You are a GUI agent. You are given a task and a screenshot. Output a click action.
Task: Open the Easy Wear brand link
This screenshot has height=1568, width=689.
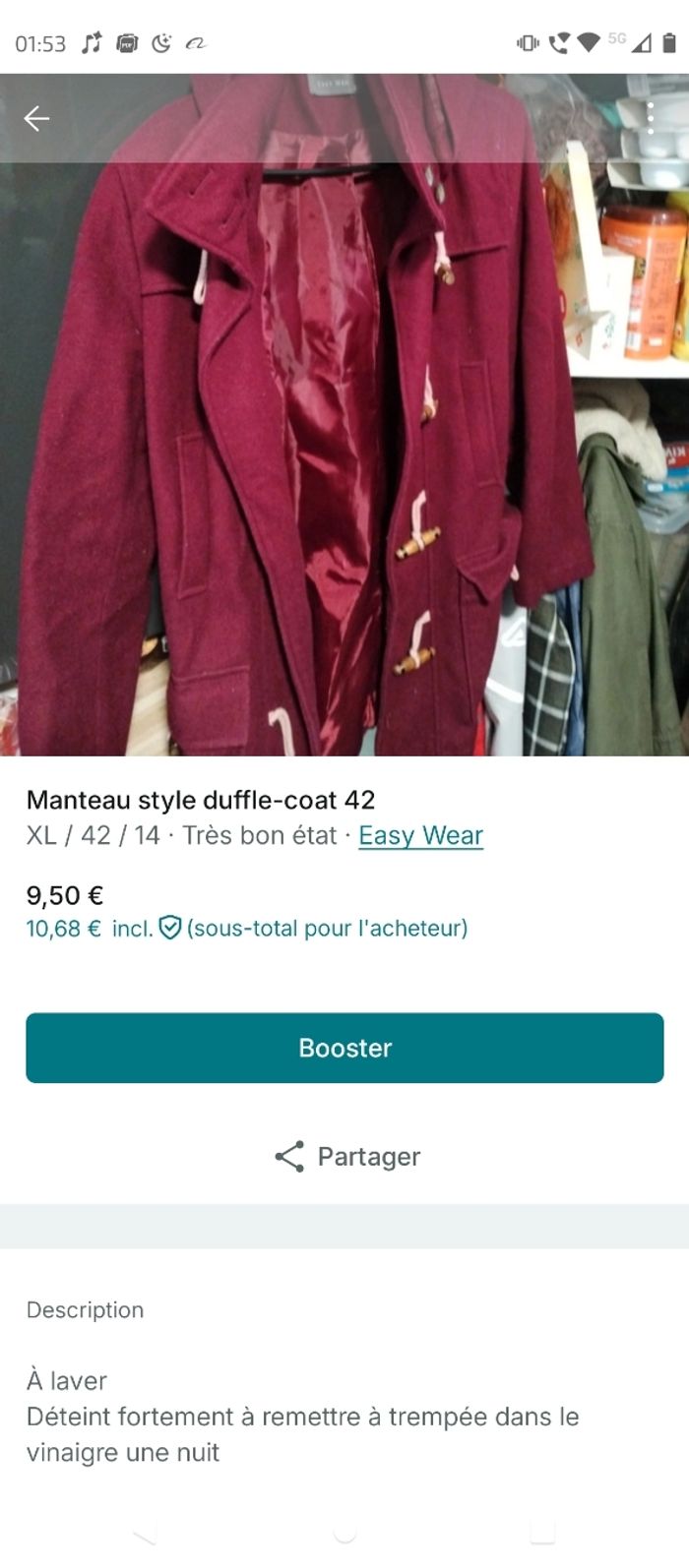[x=420, y=835]
